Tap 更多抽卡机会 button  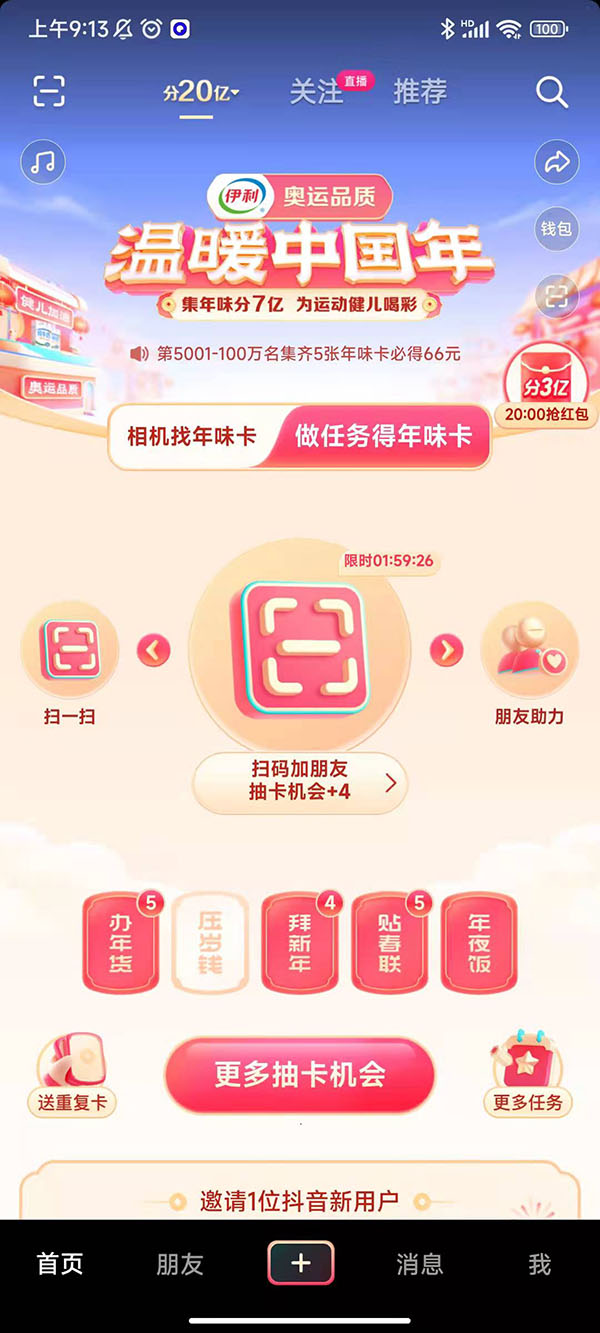(x=300, y=1075)
